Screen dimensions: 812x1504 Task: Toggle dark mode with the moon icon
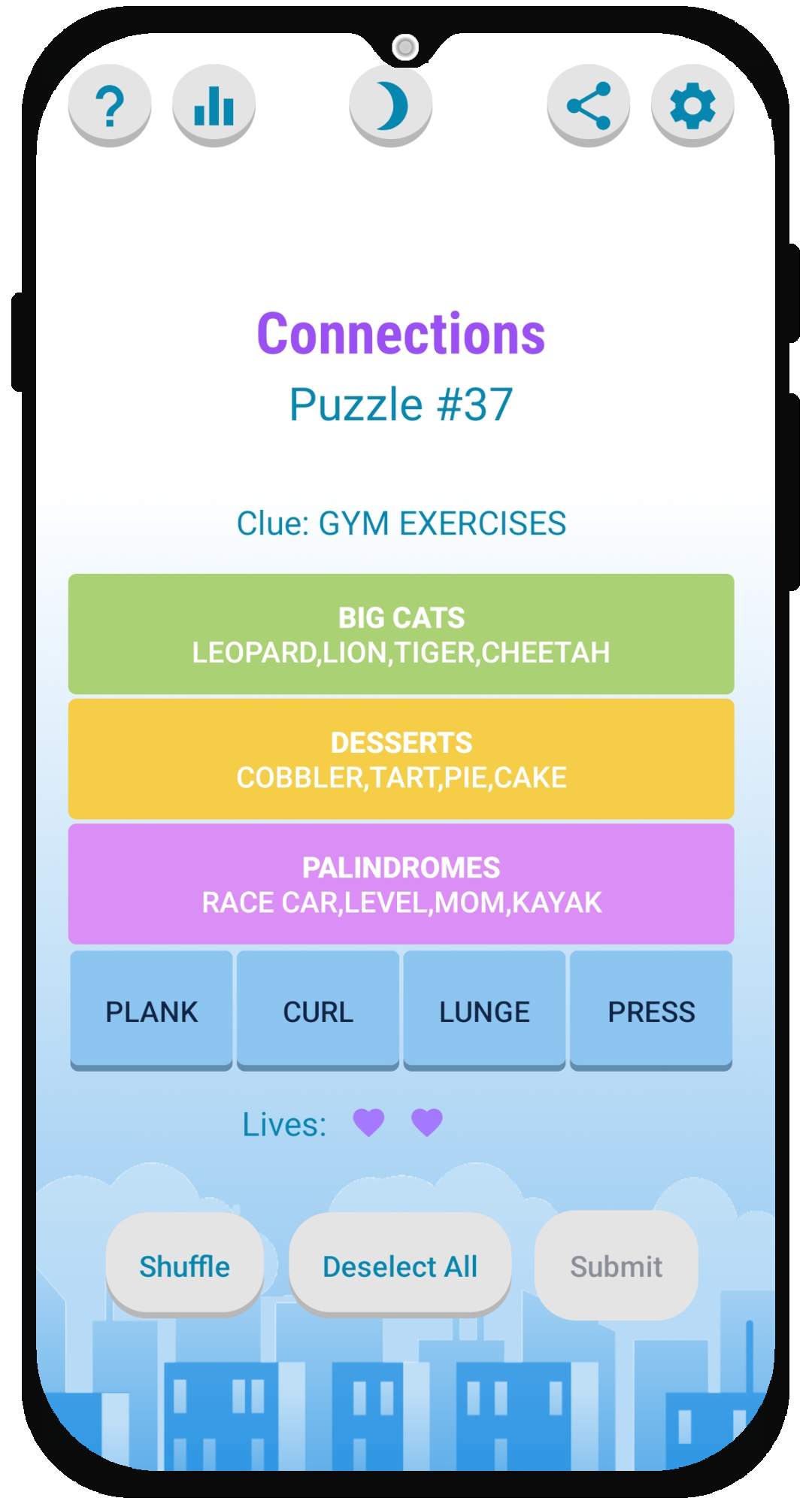391,105
